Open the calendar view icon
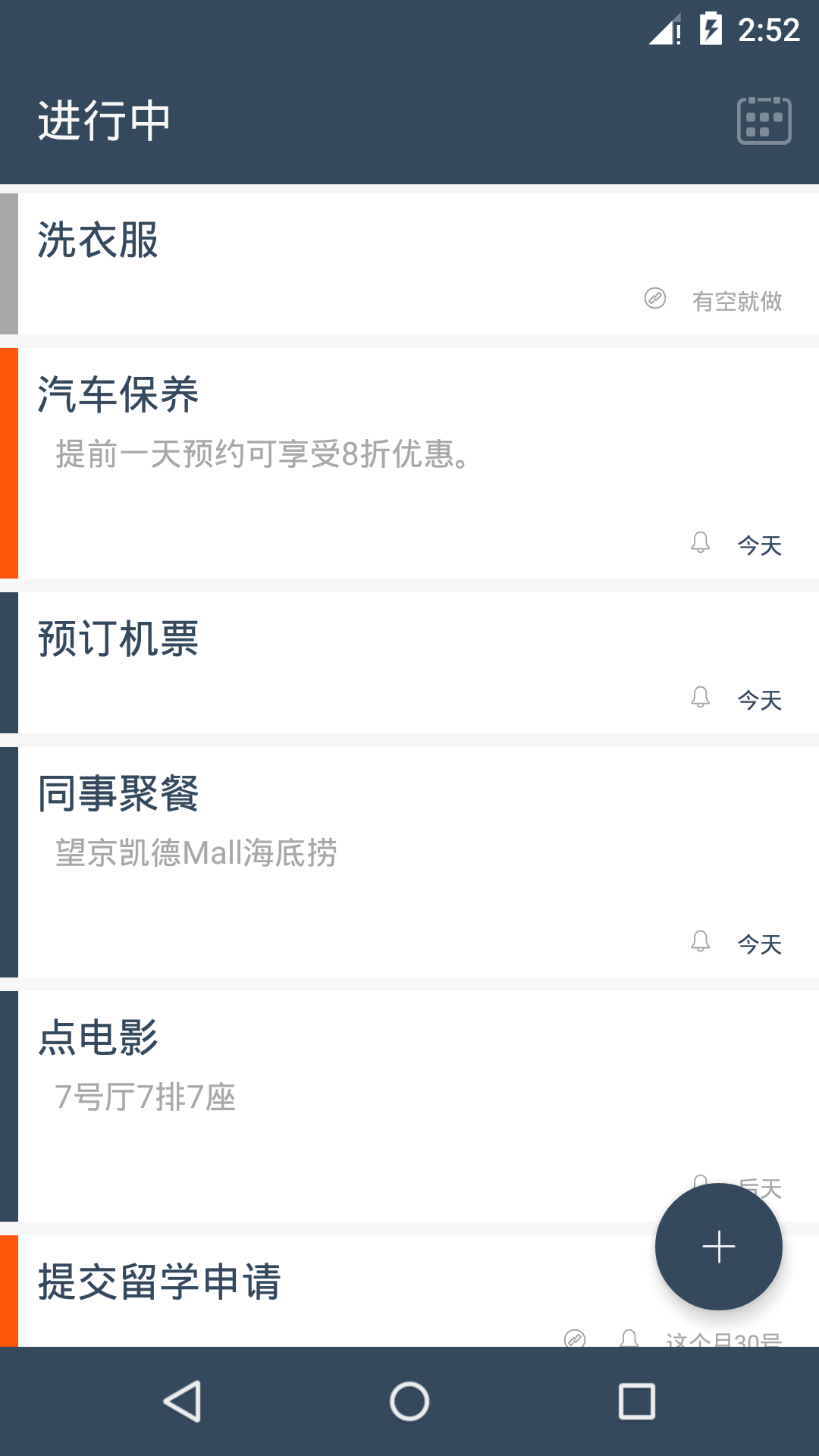 (764, 121)
